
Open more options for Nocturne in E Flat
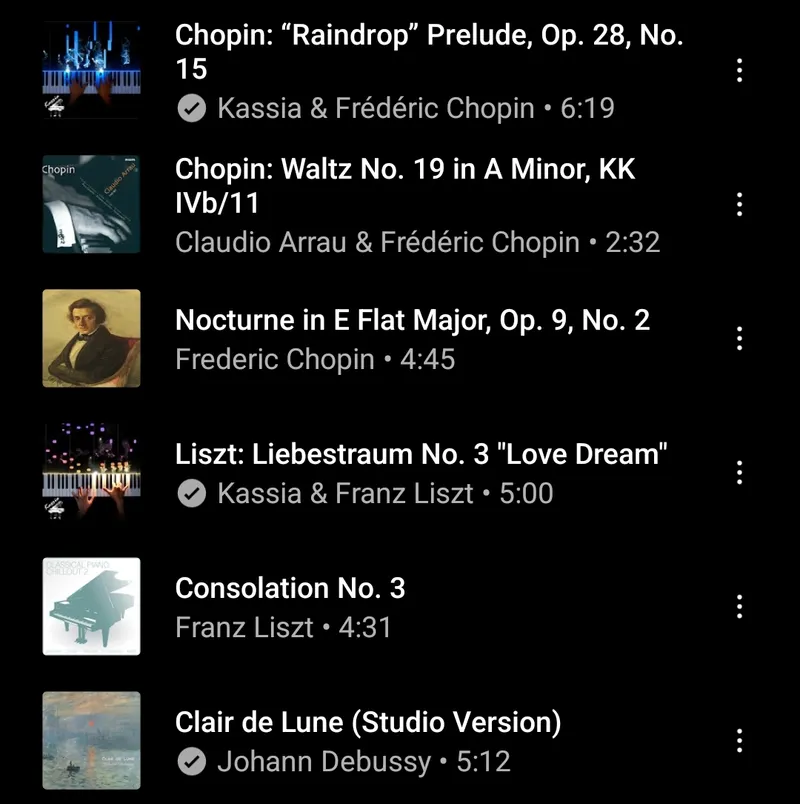point(739,338)
